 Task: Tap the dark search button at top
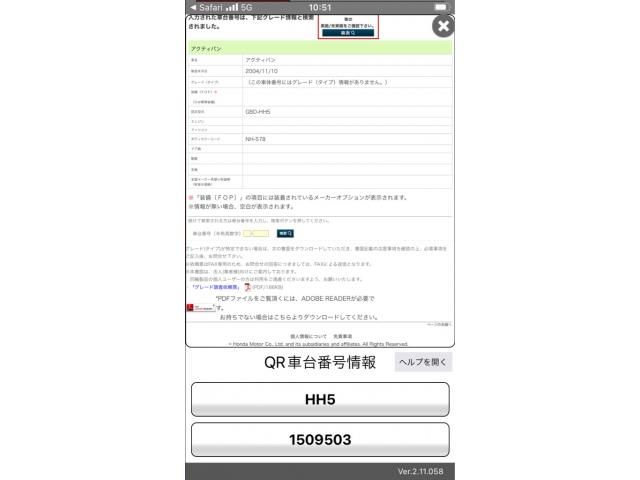(x=348, y=33)
